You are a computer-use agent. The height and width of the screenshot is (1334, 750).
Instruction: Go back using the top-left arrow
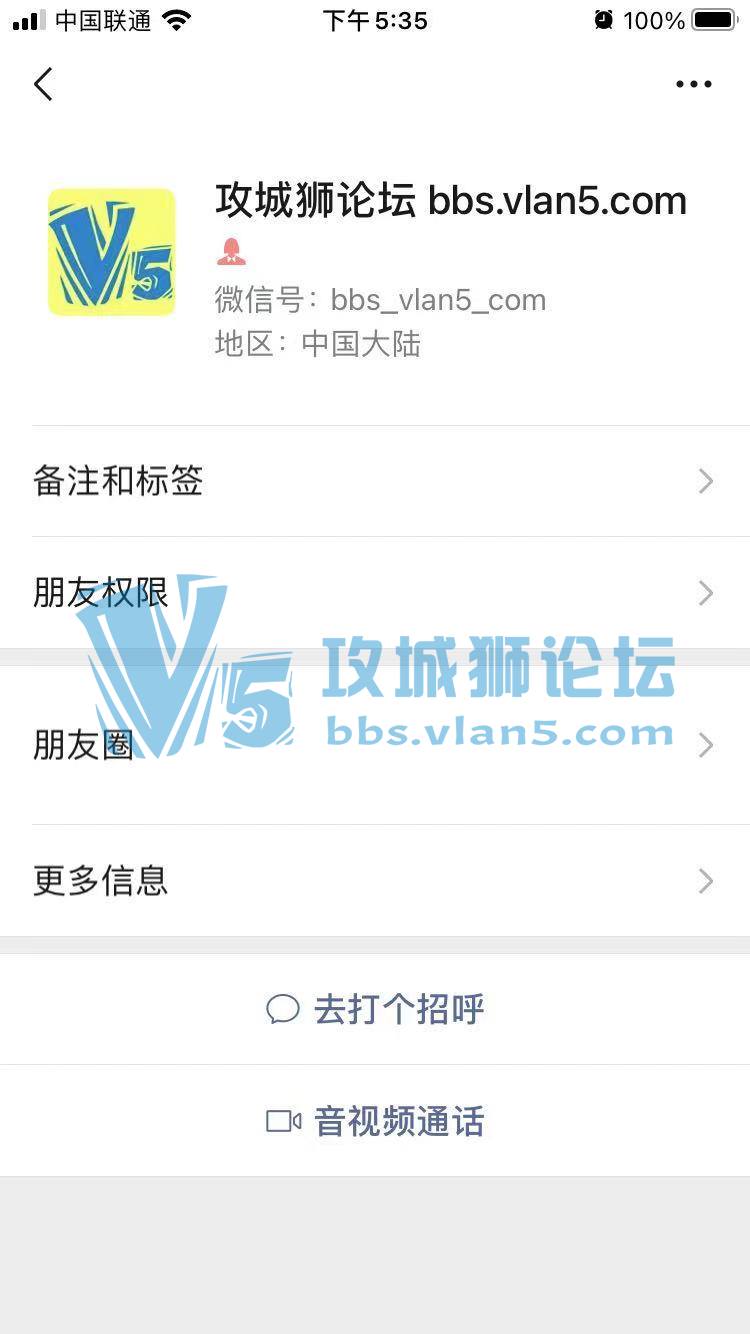(x=43, y=85)
